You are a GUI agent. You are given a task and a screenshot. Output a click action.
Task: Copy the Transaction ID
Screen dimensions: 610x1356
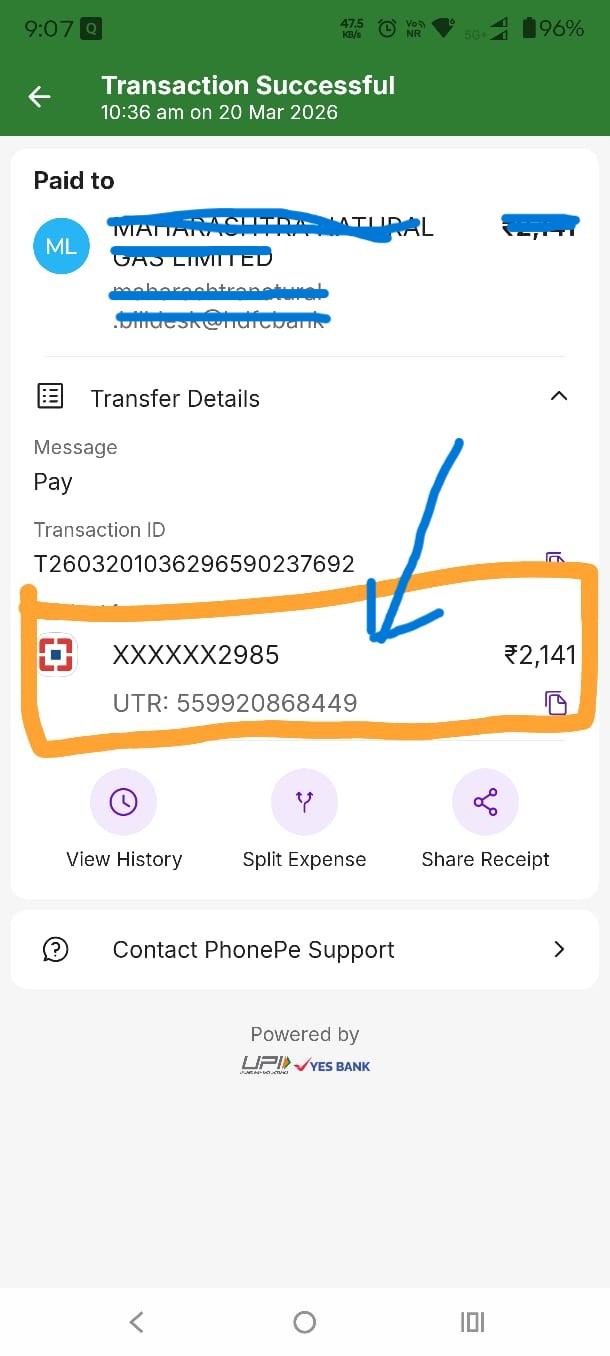[x=555, y=559]
